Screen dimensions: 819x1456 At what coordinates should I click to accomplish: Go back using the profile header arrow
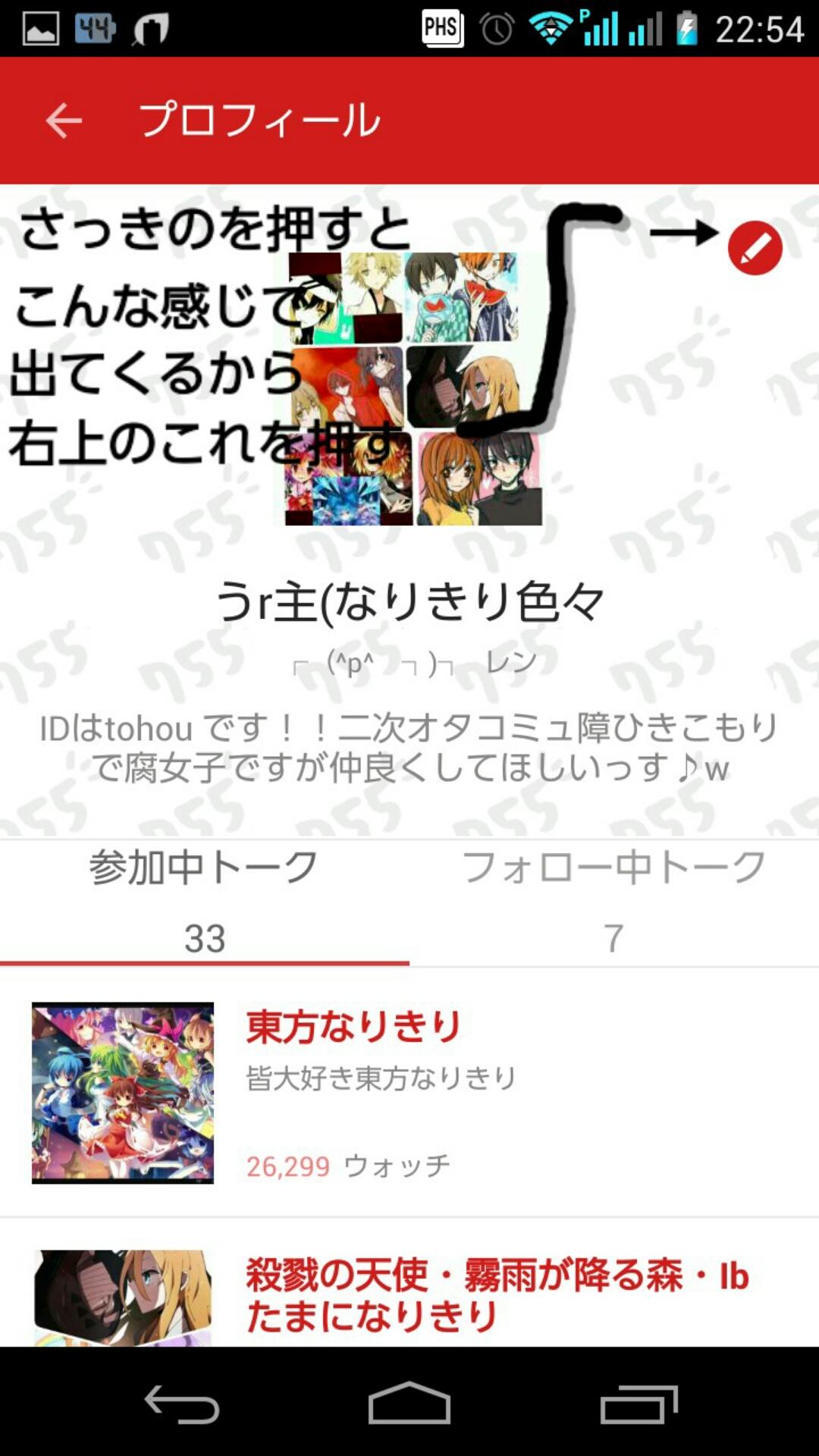tap(64, 121)
